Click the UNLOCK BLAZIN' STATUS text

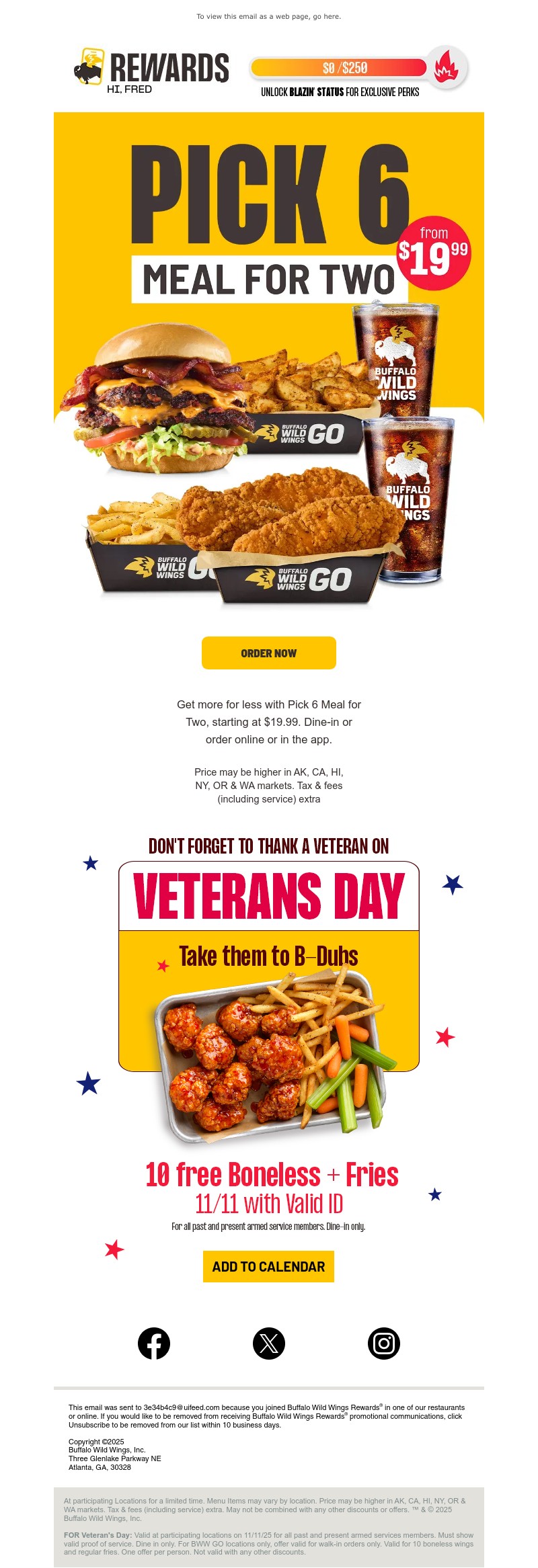(339, 92)
